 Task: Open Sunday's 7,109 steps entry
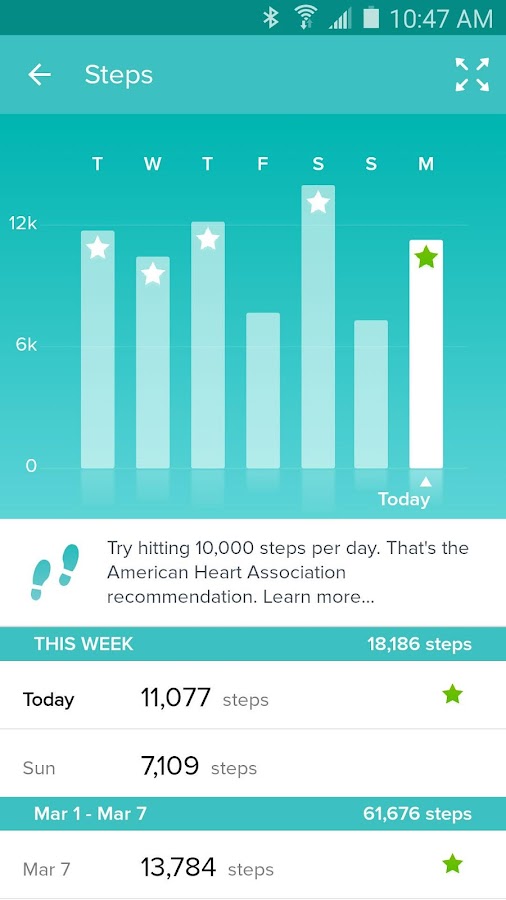[253, 764]
